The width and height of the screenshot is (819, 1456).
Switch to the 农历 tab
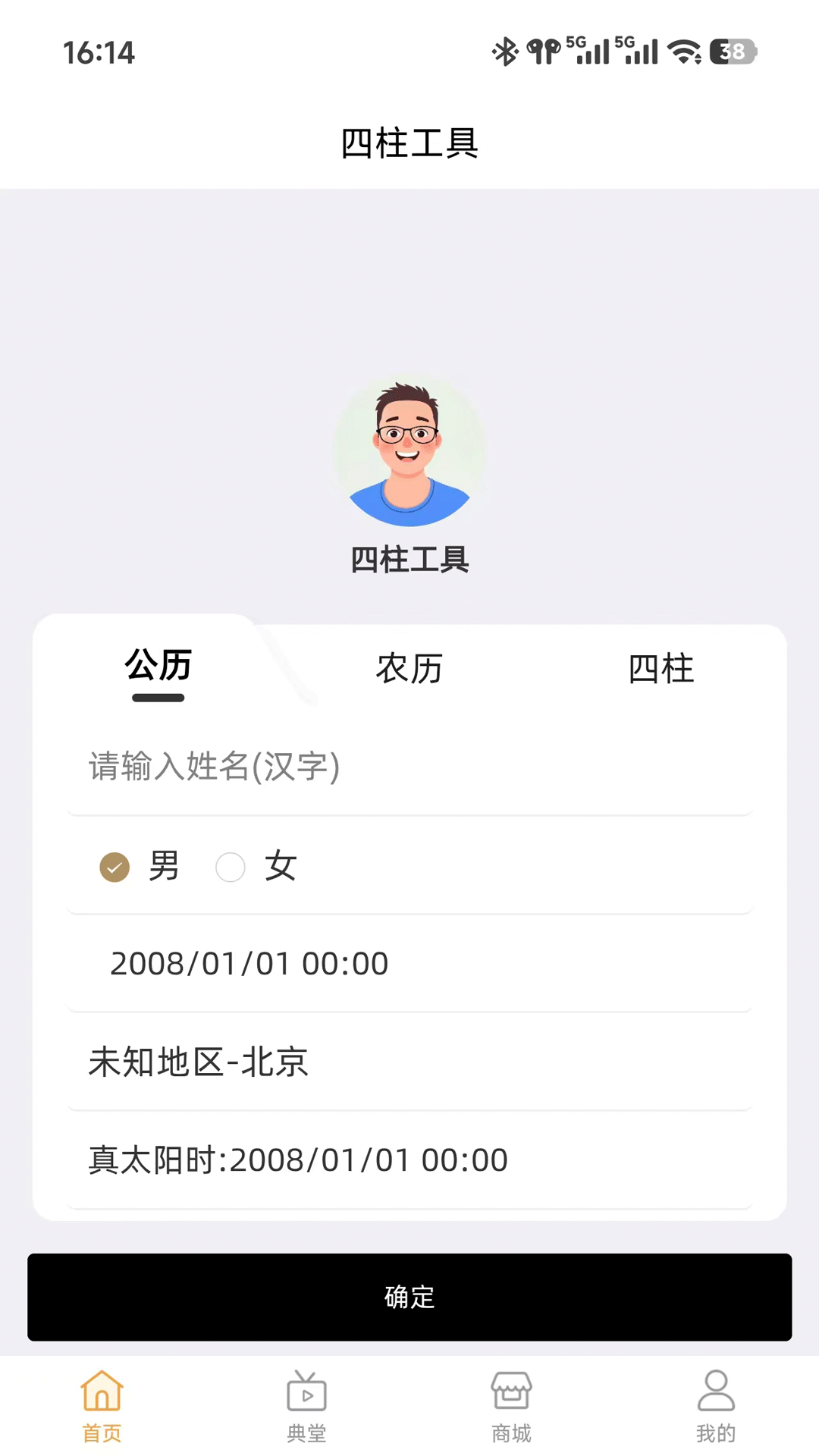point(409,668)
